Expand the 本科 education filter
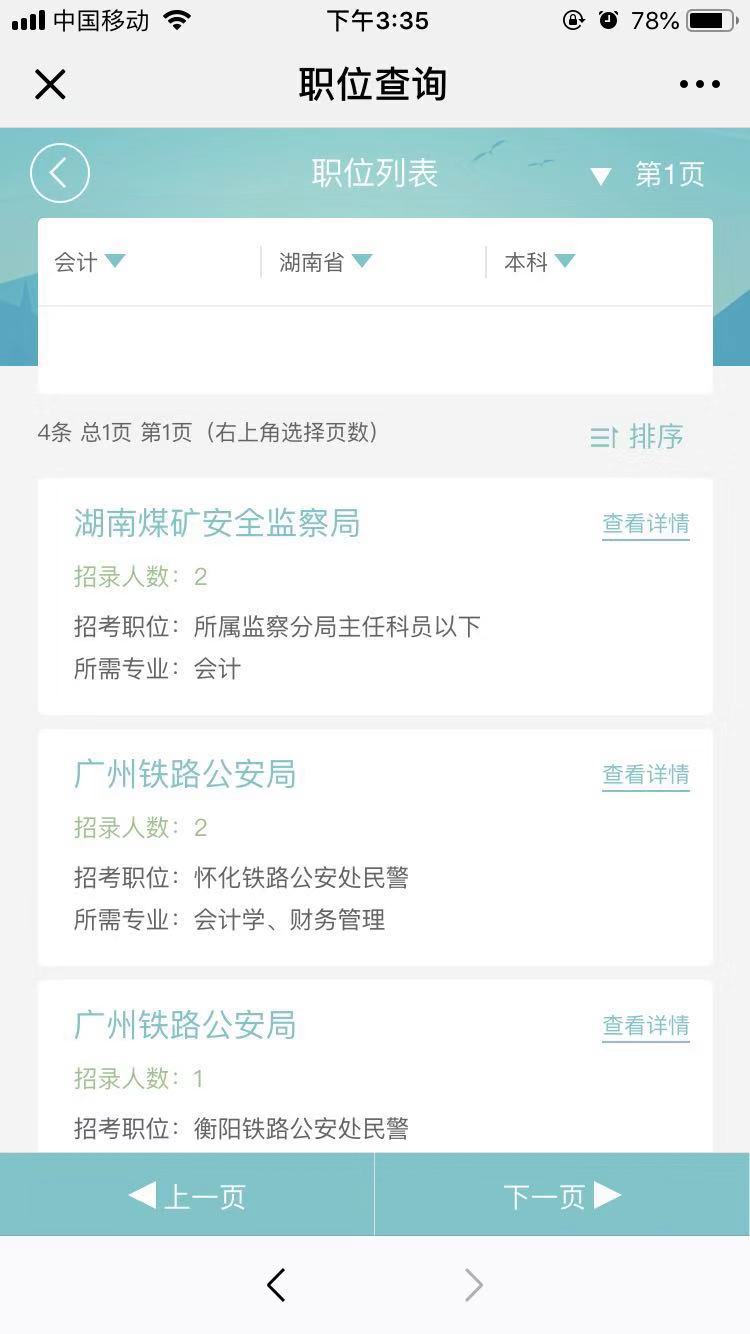This screenshot has height=1334, width=750. point(540,262)
